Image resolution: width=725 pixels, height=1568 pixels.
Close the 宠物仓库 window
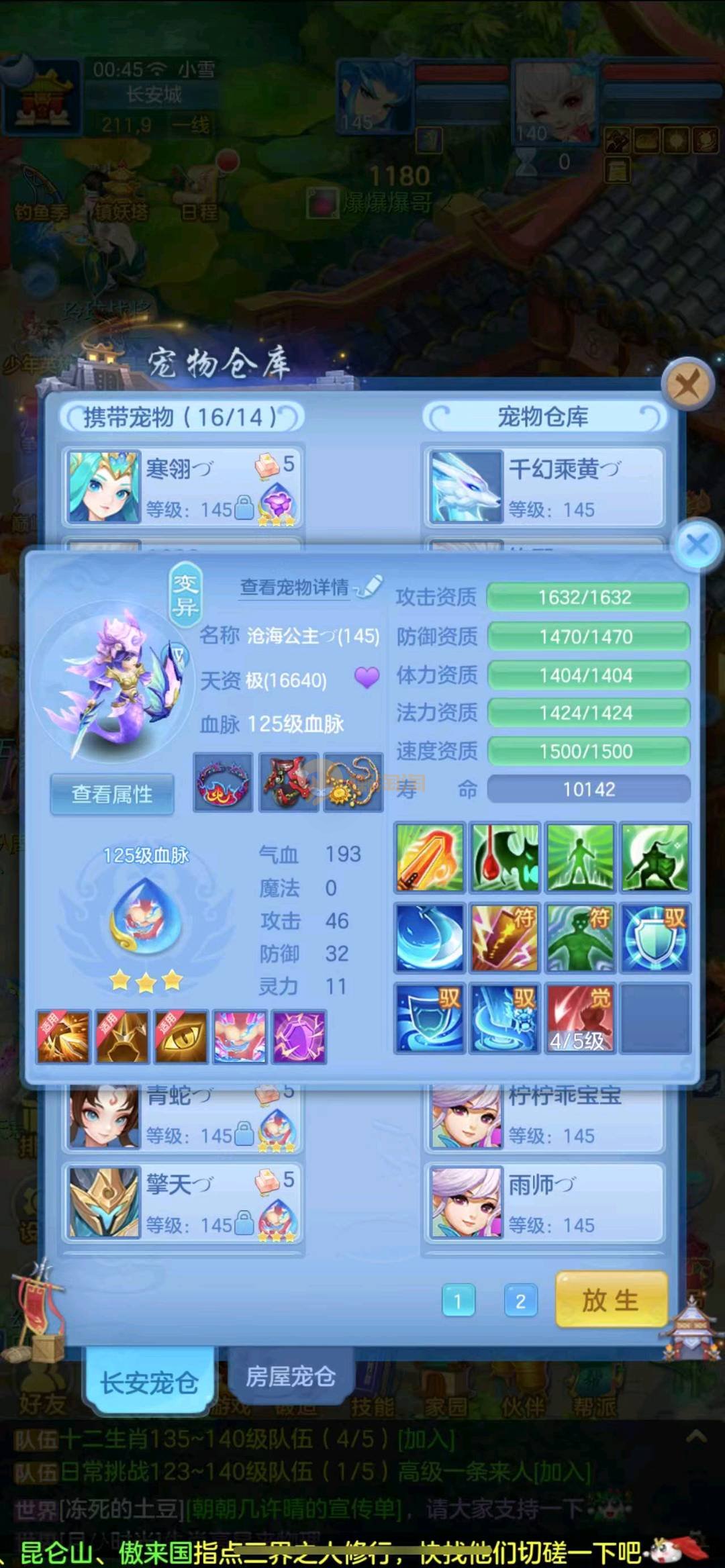point(686,385)
